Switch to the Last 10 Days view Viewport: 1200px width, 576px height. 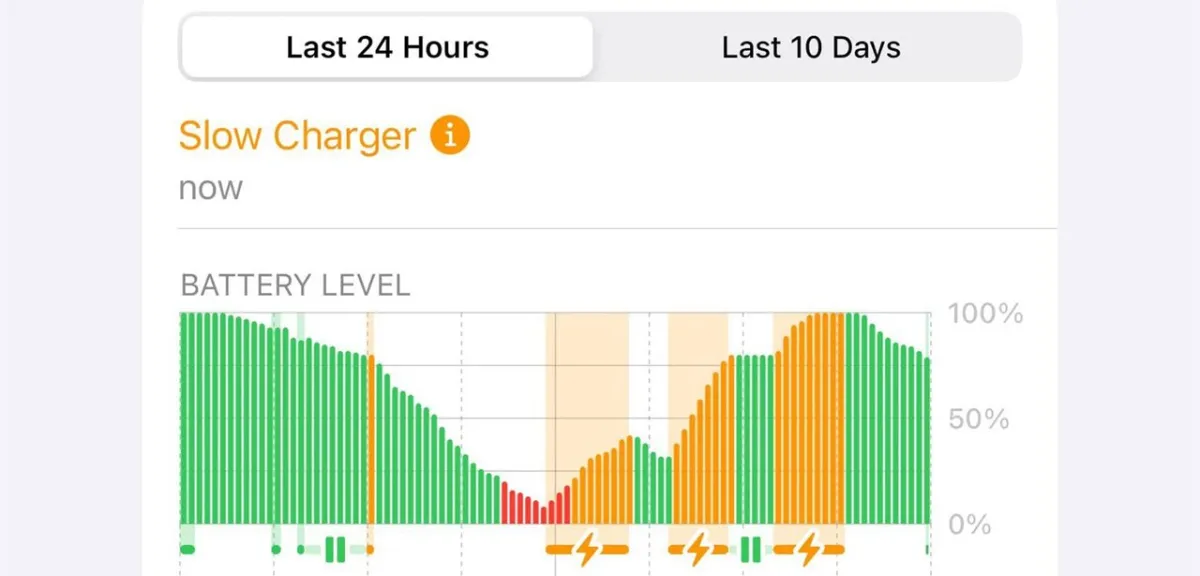coord(810,47)
